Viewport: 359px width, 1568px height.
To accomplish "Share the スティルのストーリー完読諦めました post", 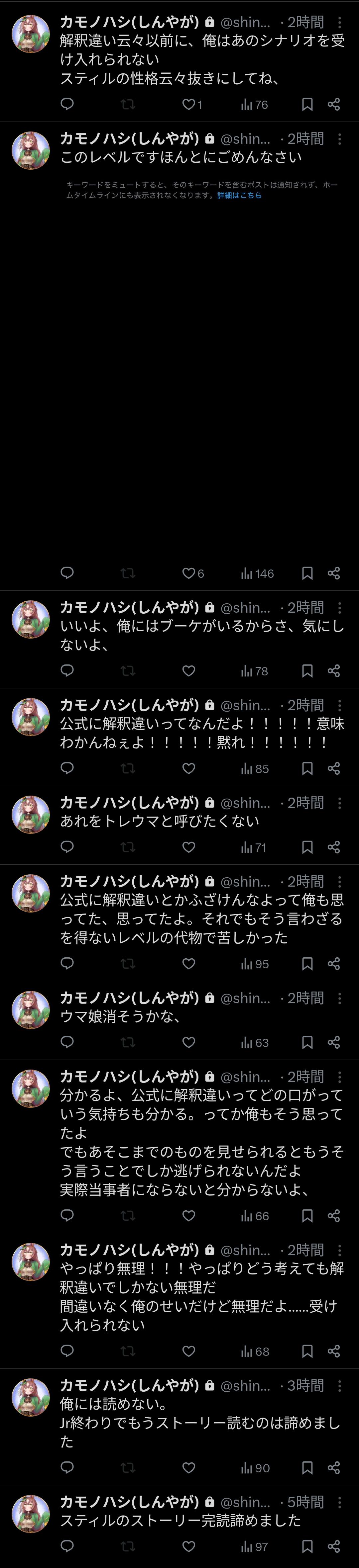I will pos(333,1546).
